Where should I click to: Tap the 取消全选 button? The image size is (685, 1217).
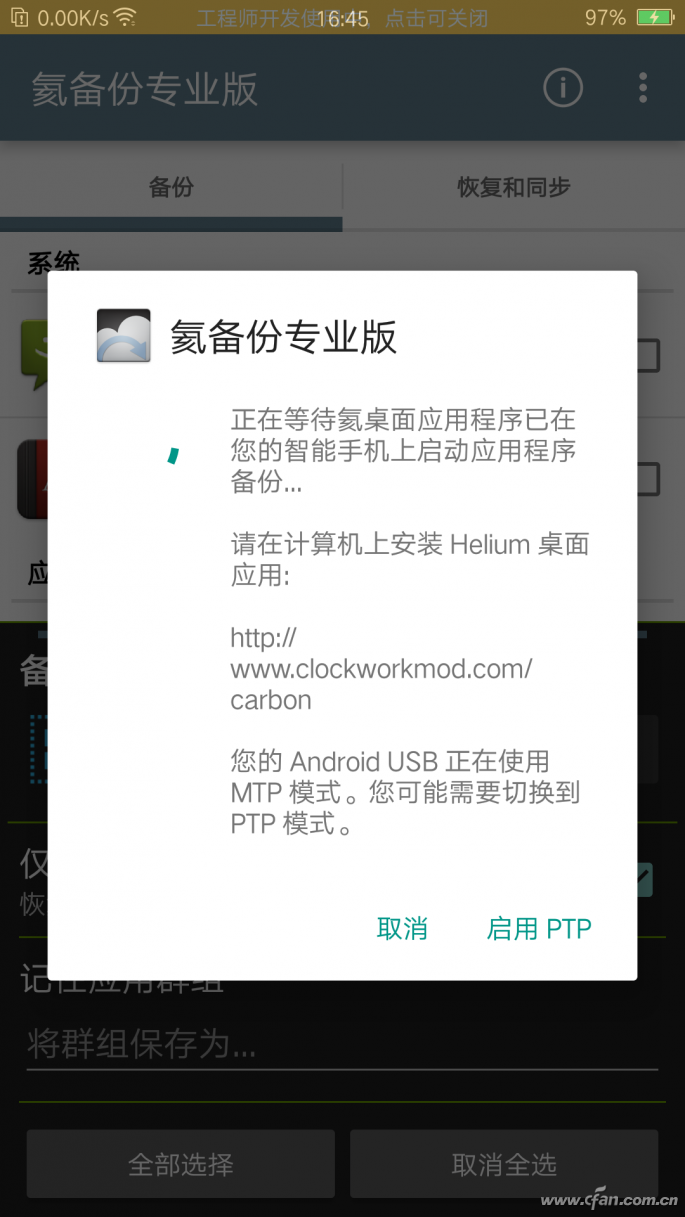click(504, 1164)
